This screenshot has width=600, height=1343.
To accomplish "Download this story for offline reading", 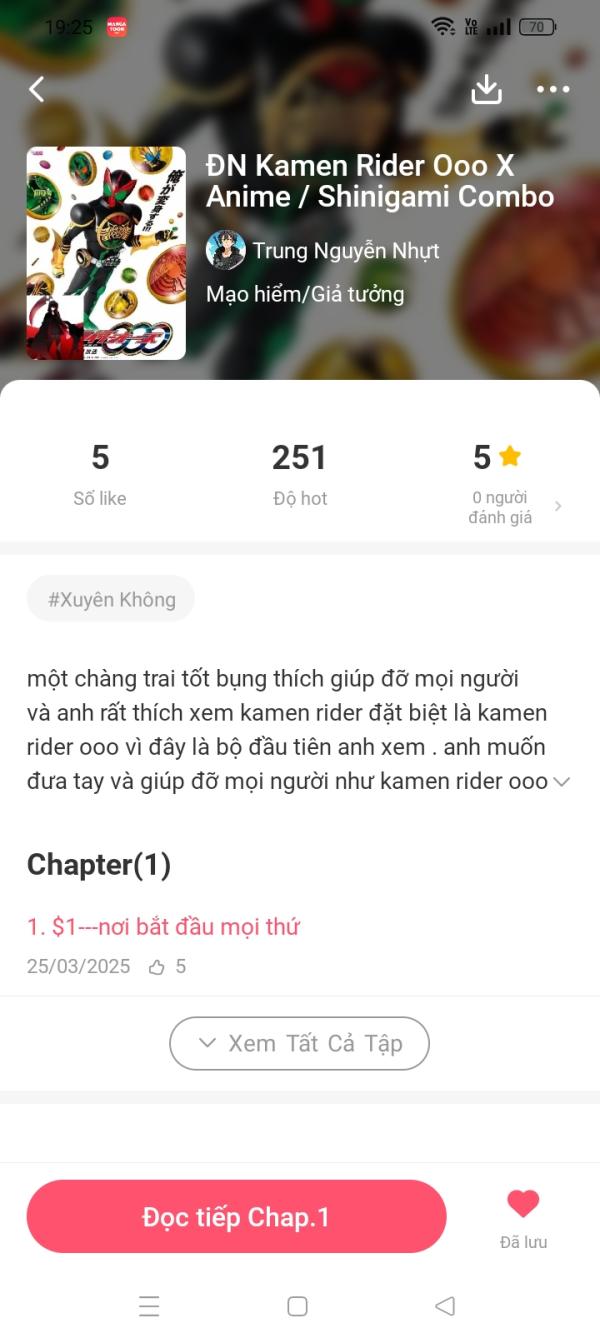I will coord(486,89).
